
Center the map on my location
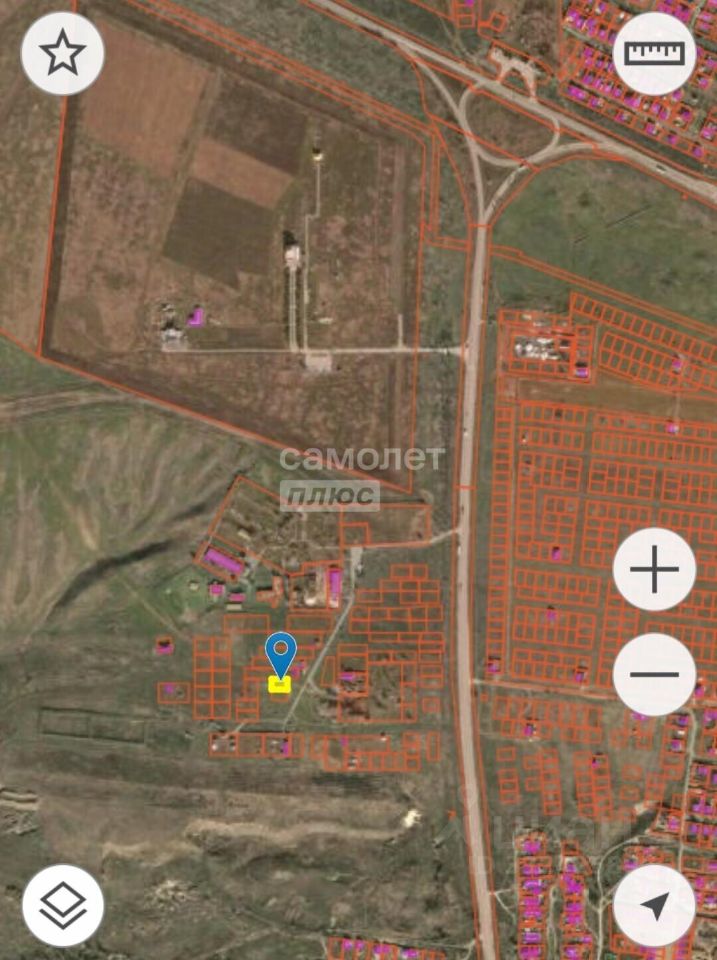[654, 905]
